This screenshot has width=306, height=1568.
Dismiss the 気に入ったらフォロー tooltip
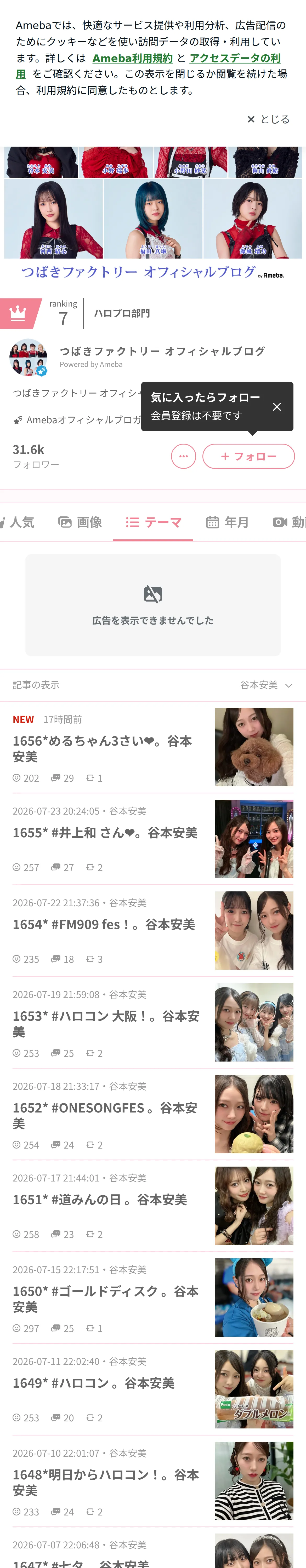[x=277, y=407]
